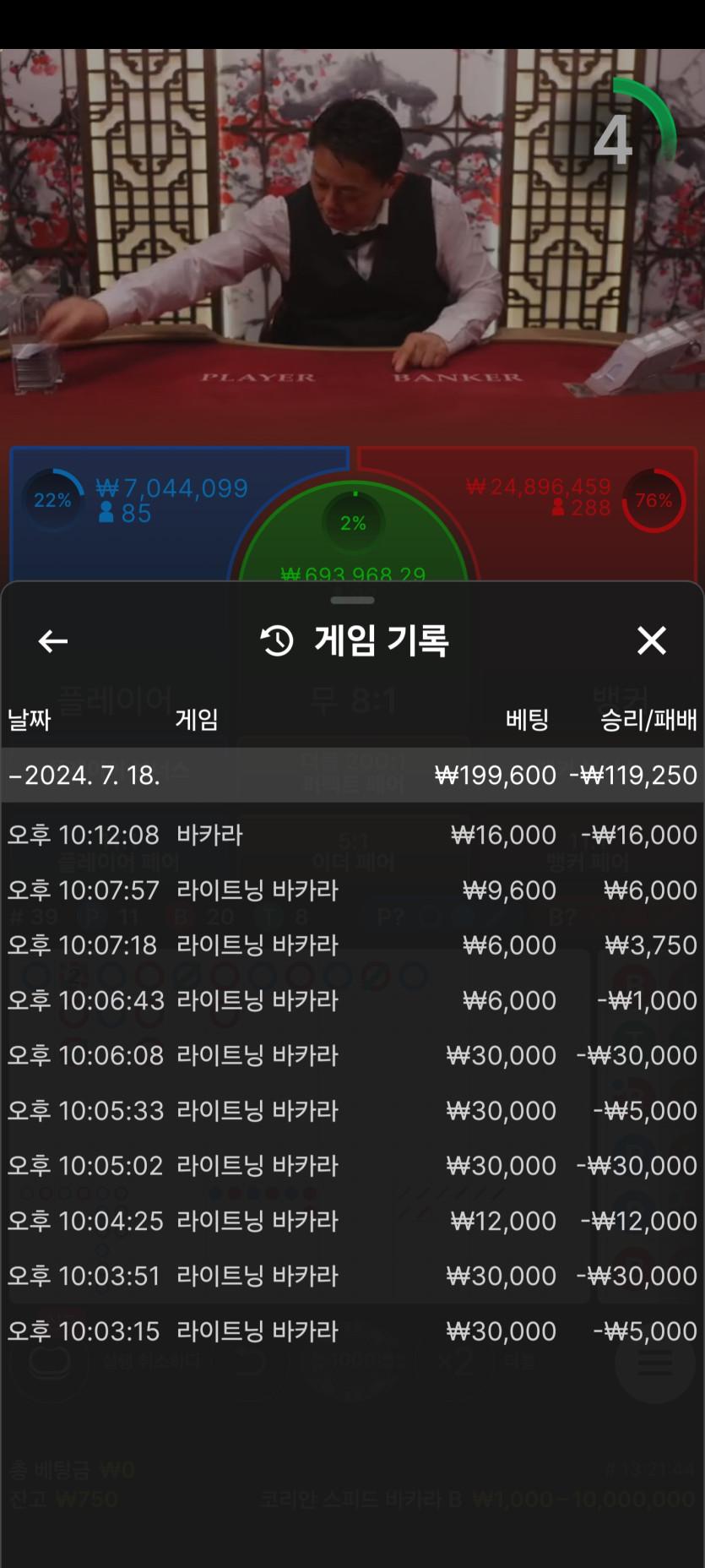
Task: Open the 오후 10:03:15 라이트닝 바카라 record
Action: pos(352,1331)
